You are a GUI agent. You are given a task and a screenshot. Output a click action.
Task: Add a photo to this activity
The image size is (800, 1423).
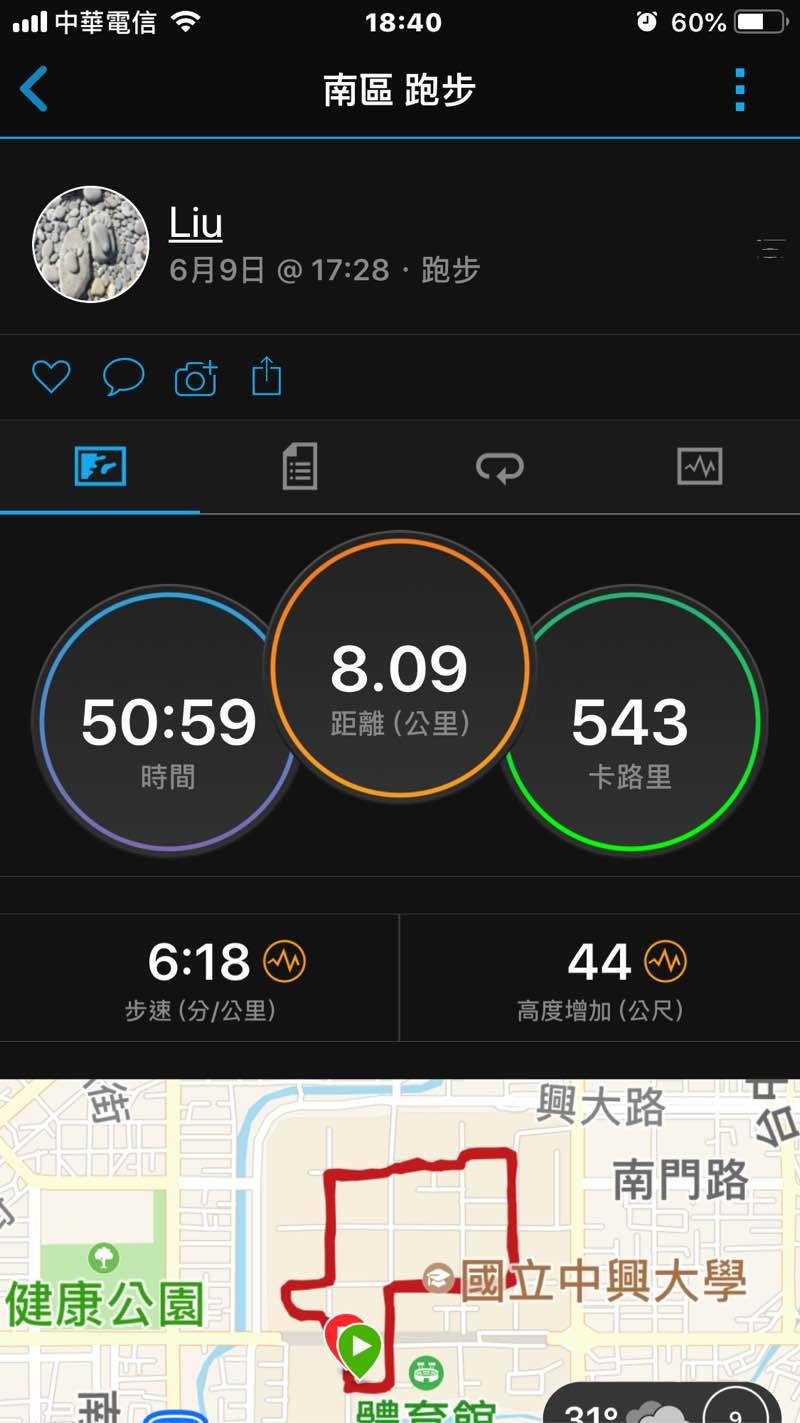click(196, 378)
